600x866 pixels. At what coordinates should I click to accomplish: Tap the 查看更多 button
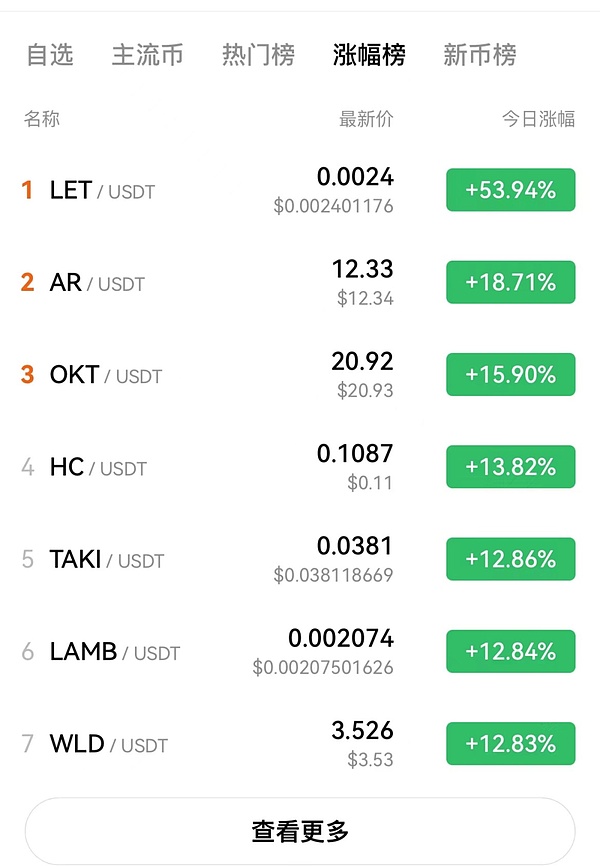click(x=300, y=830)
